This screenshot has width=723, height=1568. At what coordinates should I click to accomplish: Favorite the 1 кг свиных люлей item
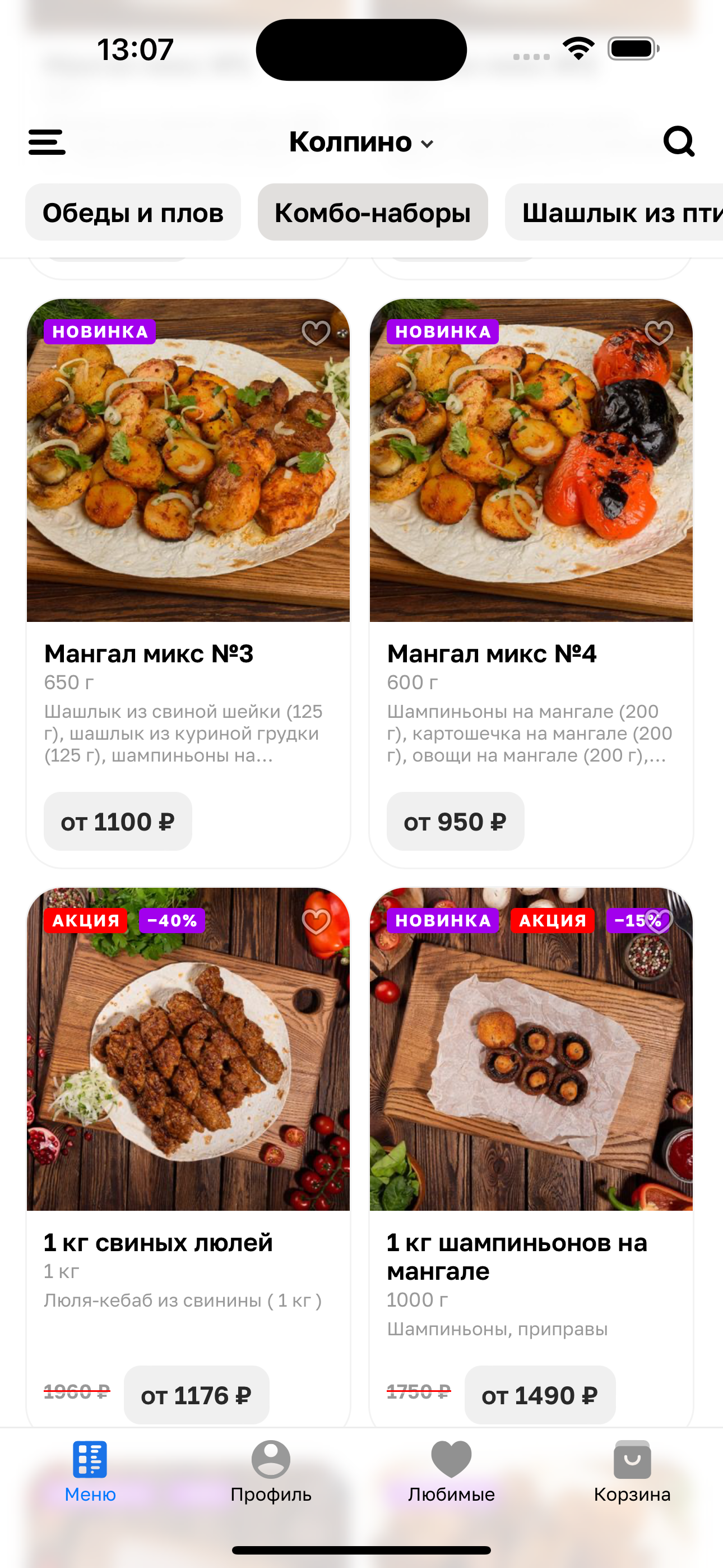pos(316,921)
